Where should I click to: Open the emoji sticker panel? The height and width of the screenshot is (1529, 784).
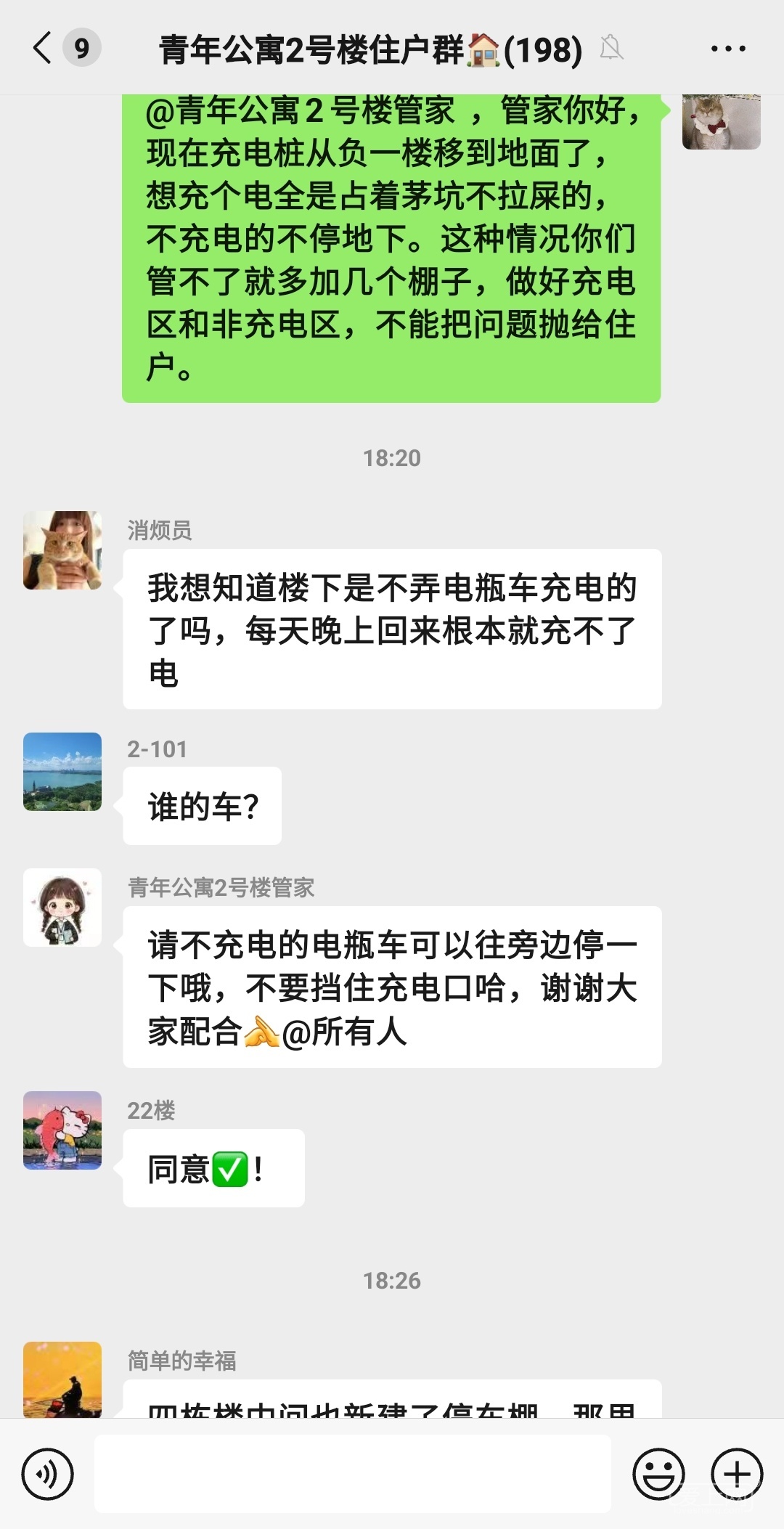[658, 1474]
